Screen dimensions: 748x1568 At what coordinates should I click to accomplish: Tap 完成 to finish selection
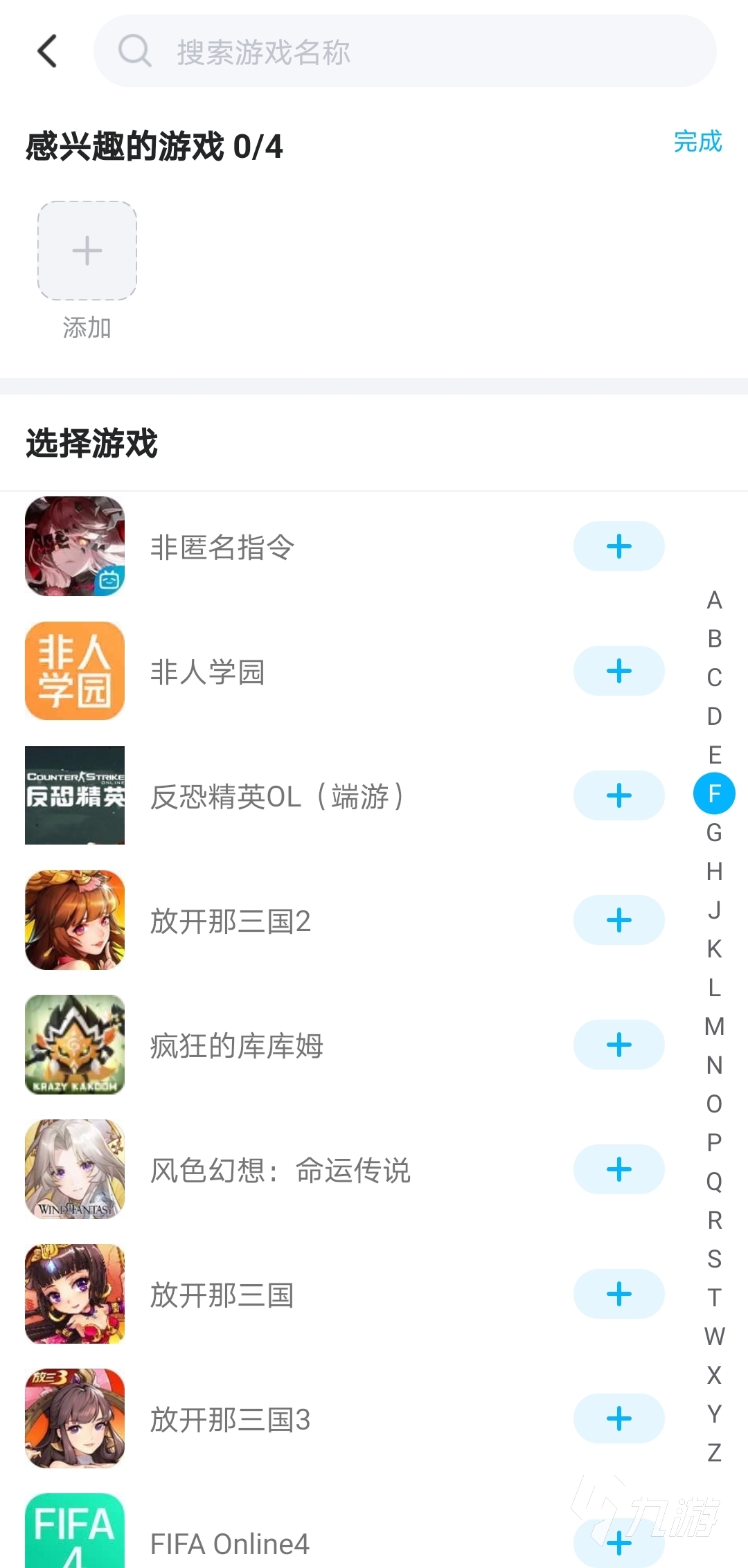pos(697,141)
